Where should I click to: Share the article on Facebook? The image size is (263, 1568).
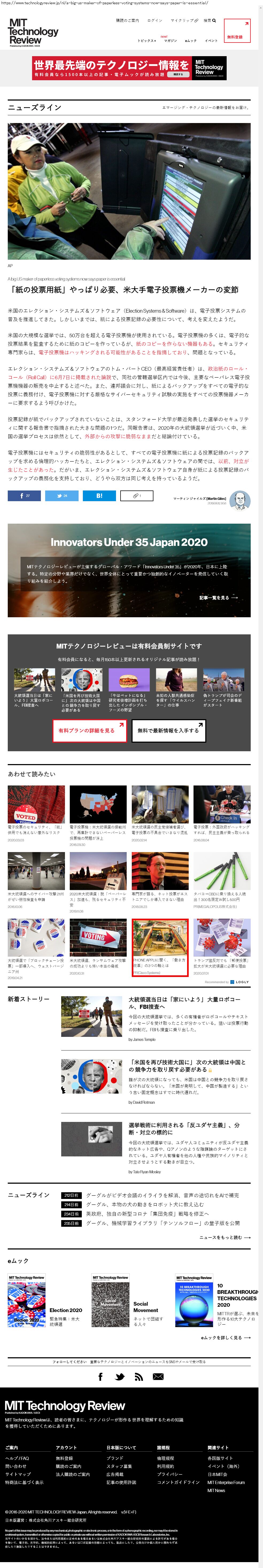click(x=24, y=496)
